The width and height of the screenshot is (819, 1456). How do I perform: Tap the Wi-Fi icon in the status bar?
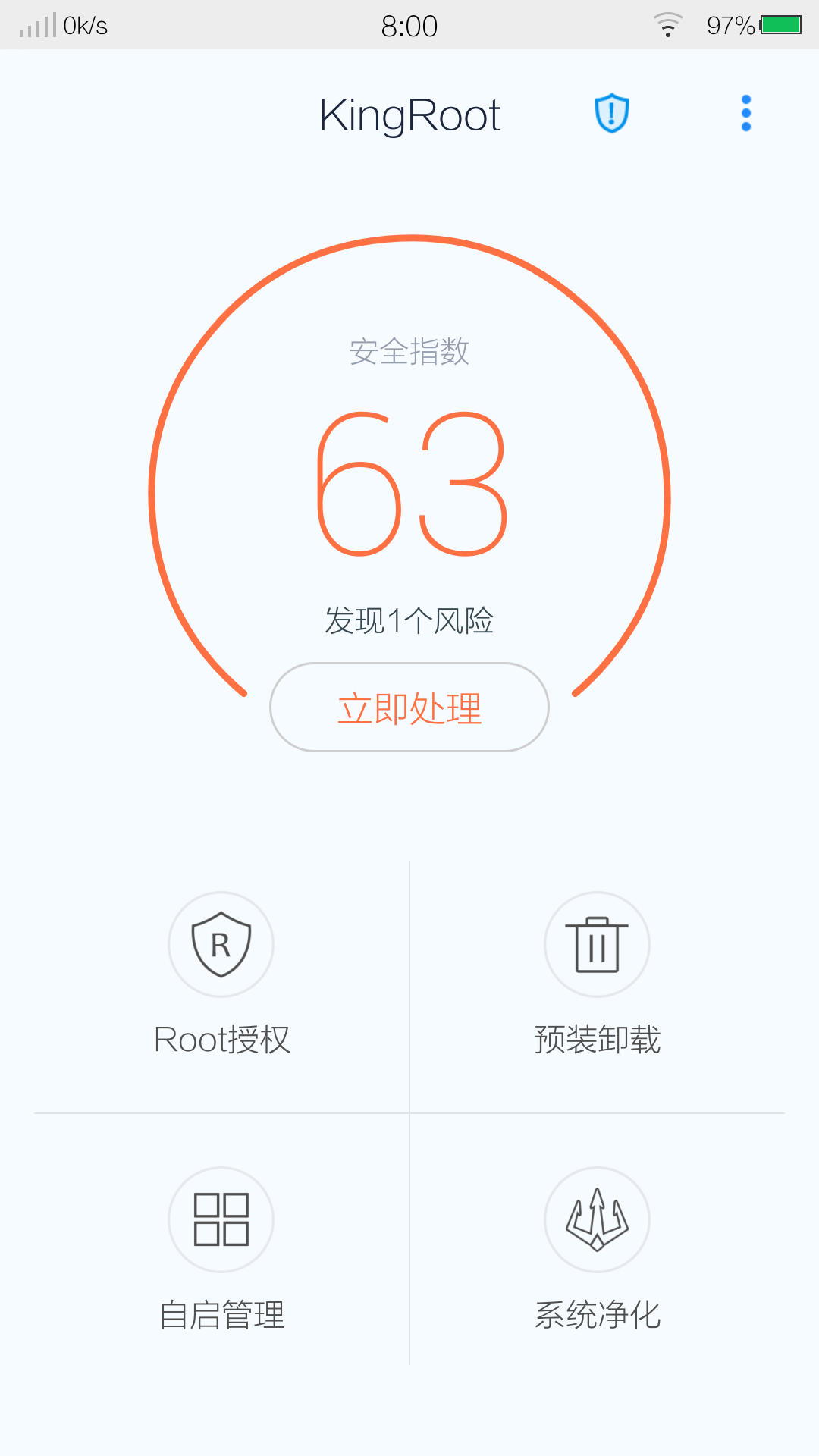click(x=667, y=25)
